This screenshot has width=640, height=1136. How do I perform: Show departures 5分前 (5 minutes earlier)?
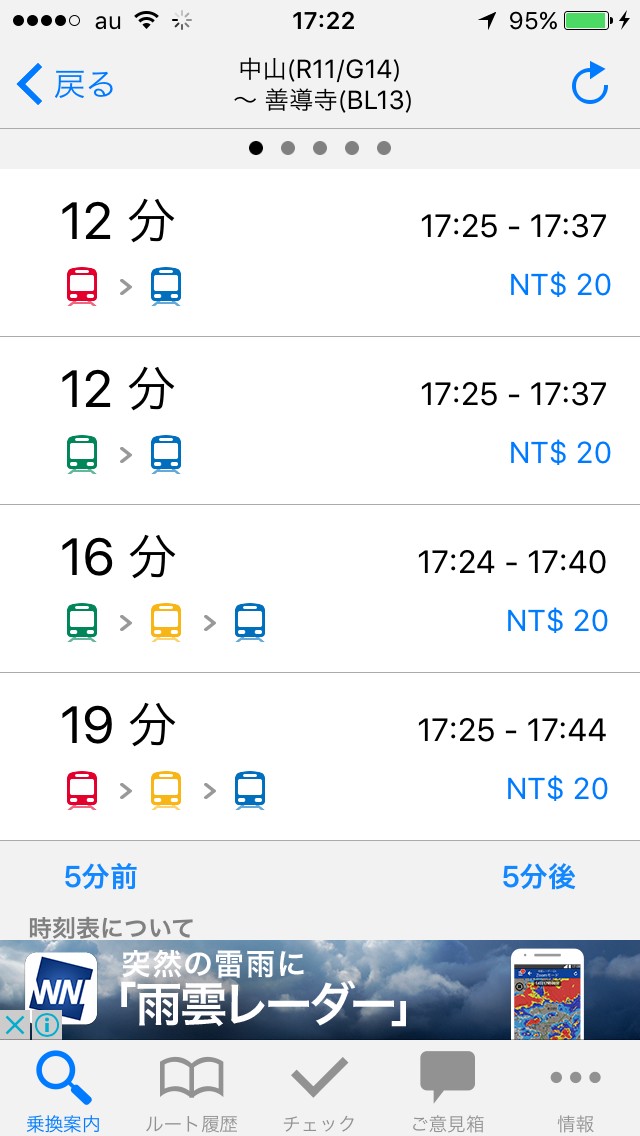click(x=101, y=877)
